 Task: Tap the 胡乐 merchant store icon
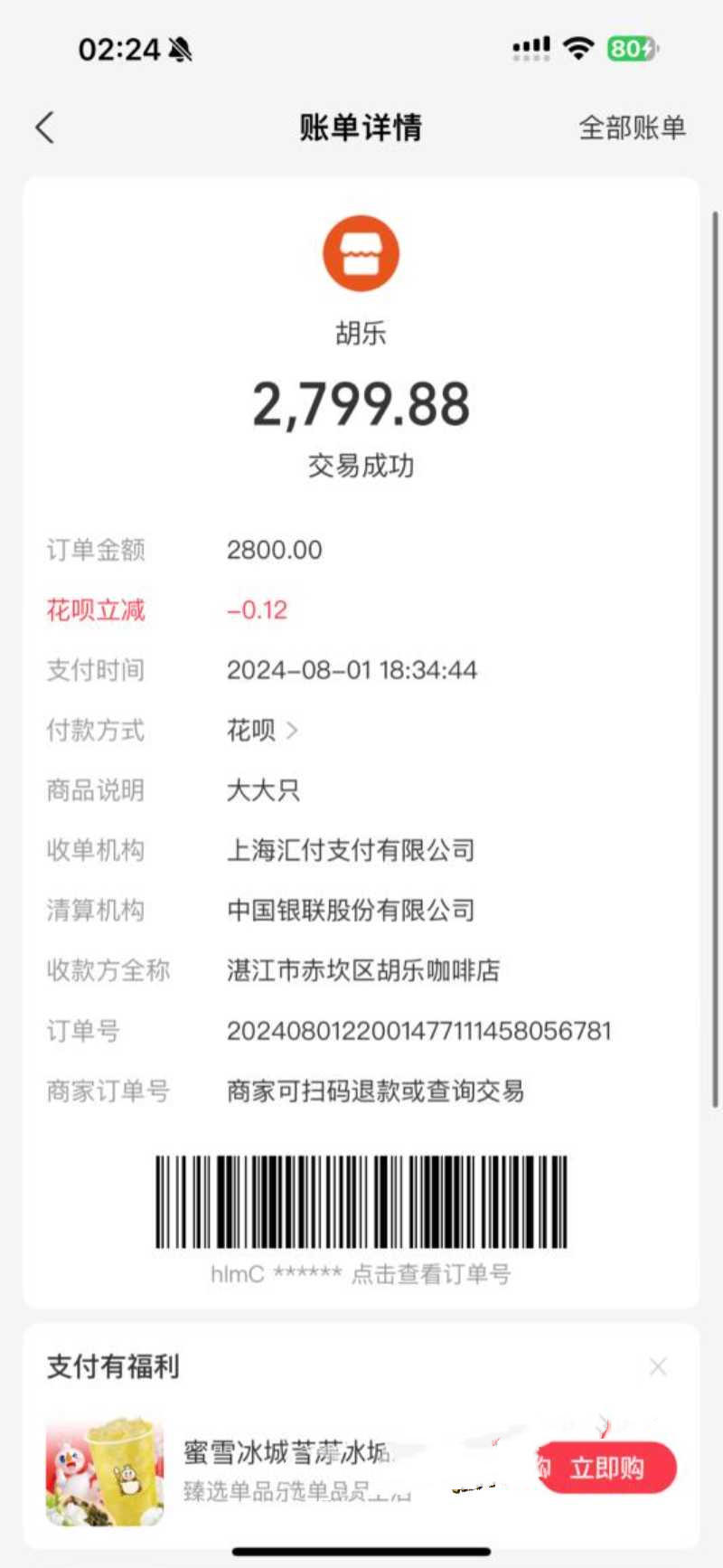pos(361,252)
